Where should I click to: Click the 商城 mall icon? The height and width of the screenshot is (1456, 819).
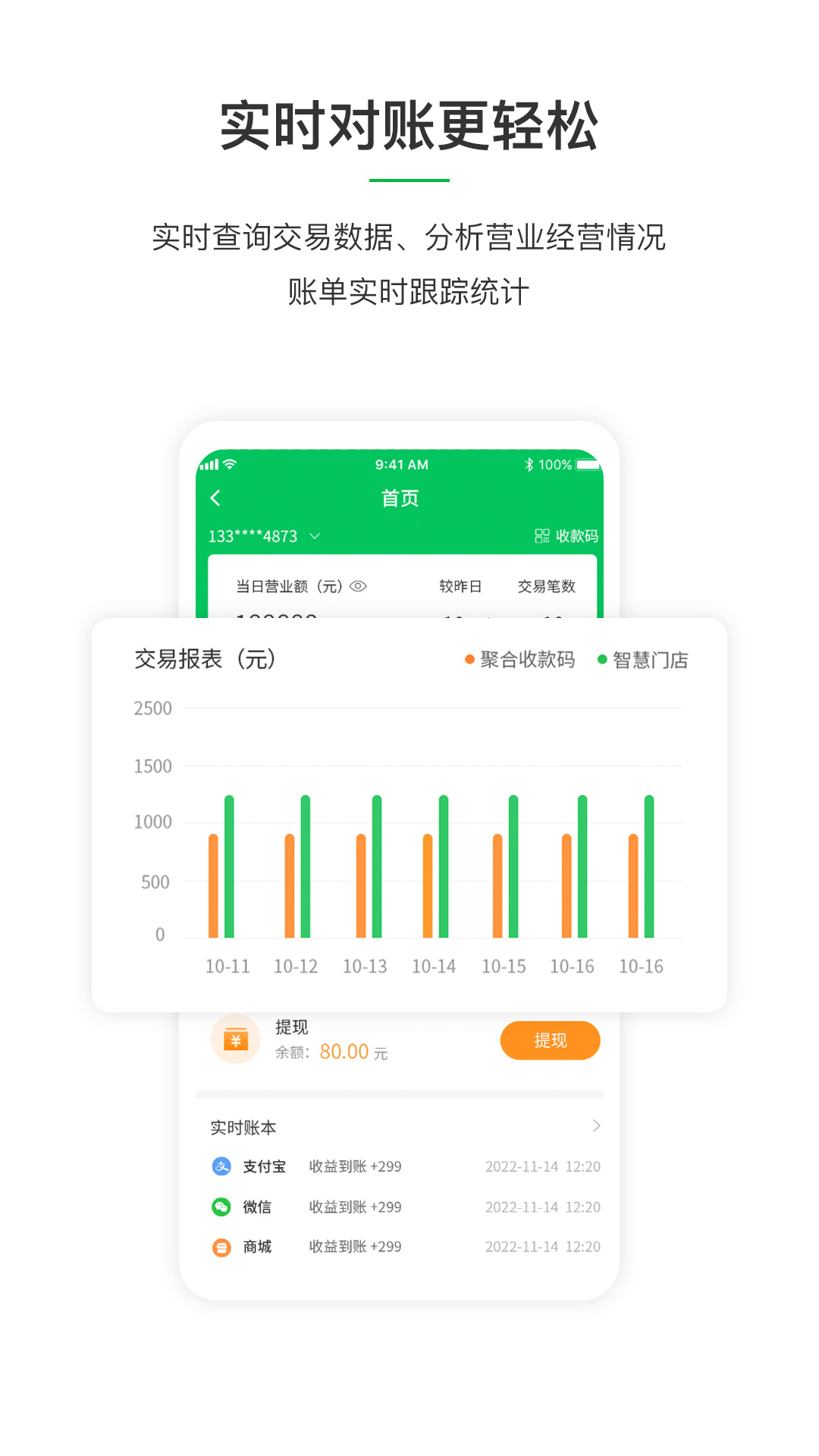tap(219, 1246)
